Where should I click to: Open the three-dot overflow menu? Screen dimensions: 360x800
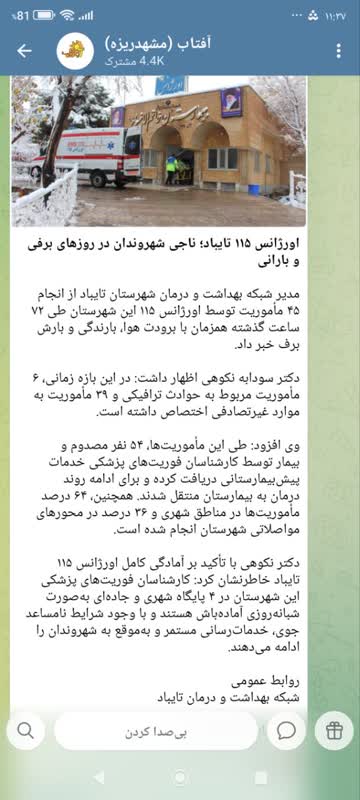(x=339, y=51)
